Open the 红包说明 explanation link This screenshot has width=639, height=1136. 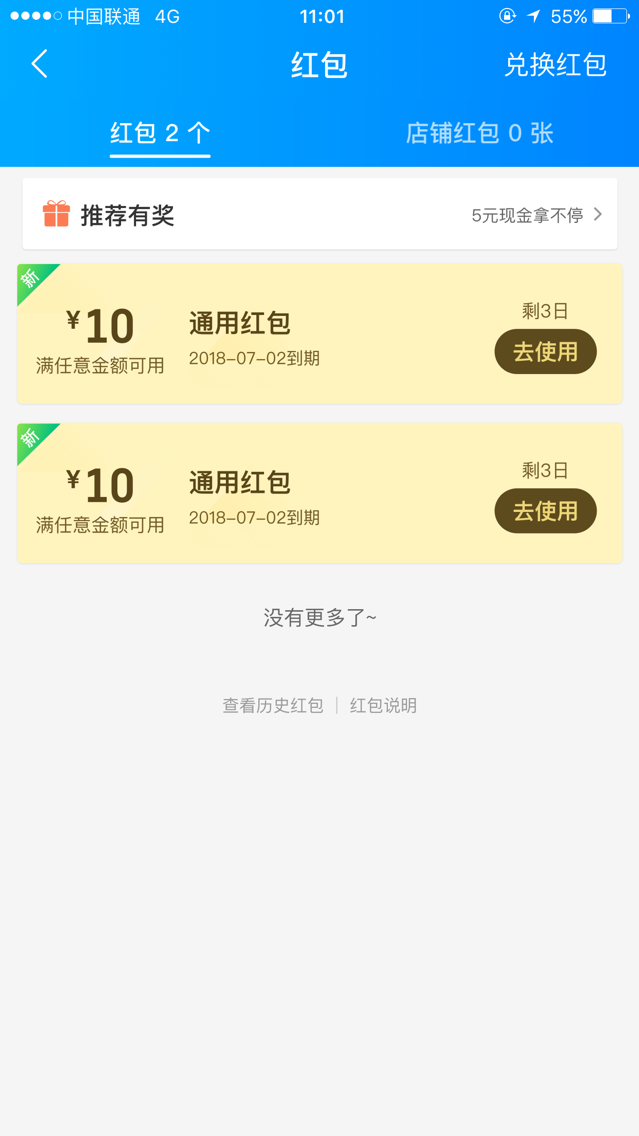point(383,706)
